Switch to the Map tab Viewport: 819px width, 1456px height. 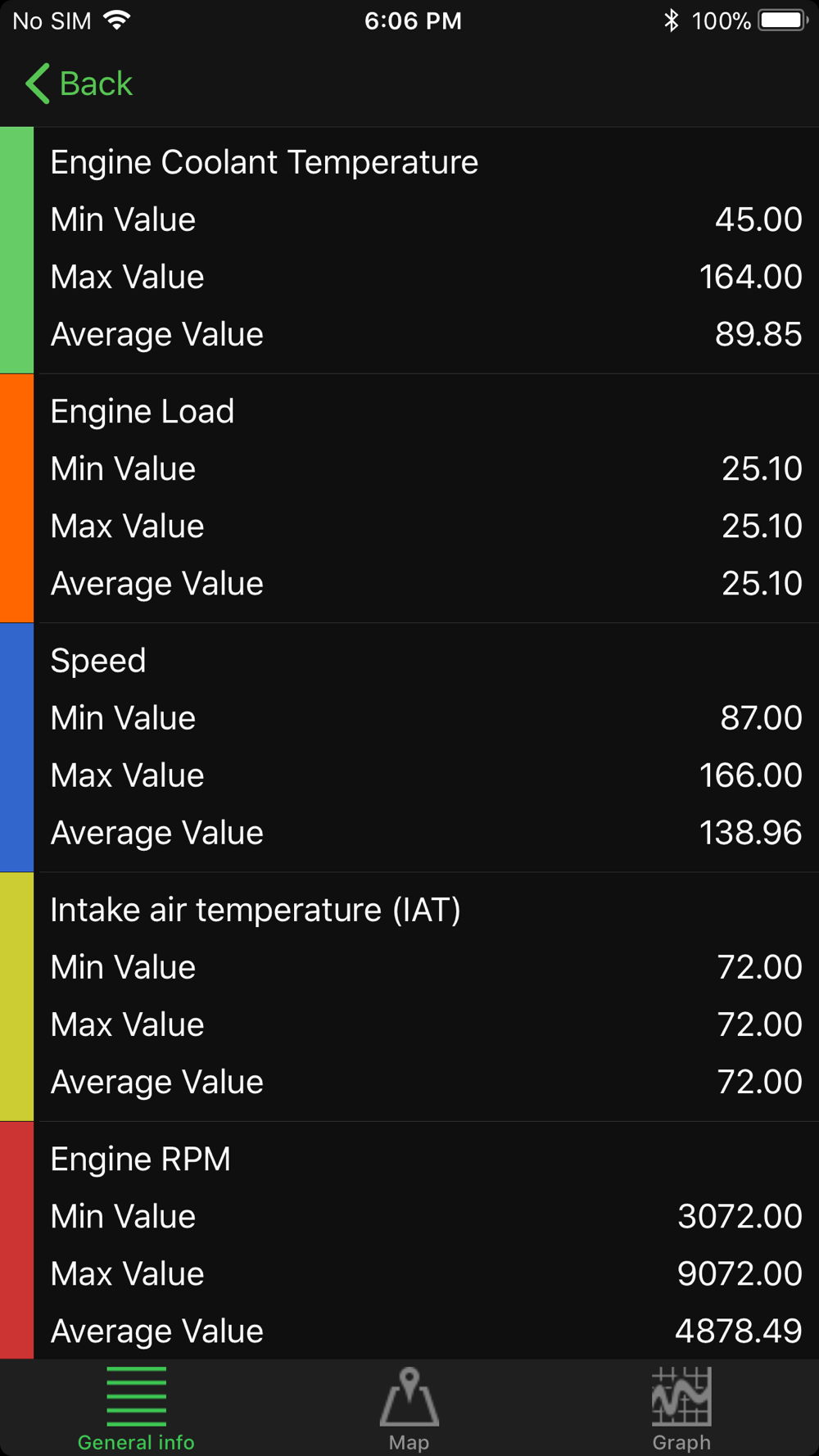tap(409, 1409)
